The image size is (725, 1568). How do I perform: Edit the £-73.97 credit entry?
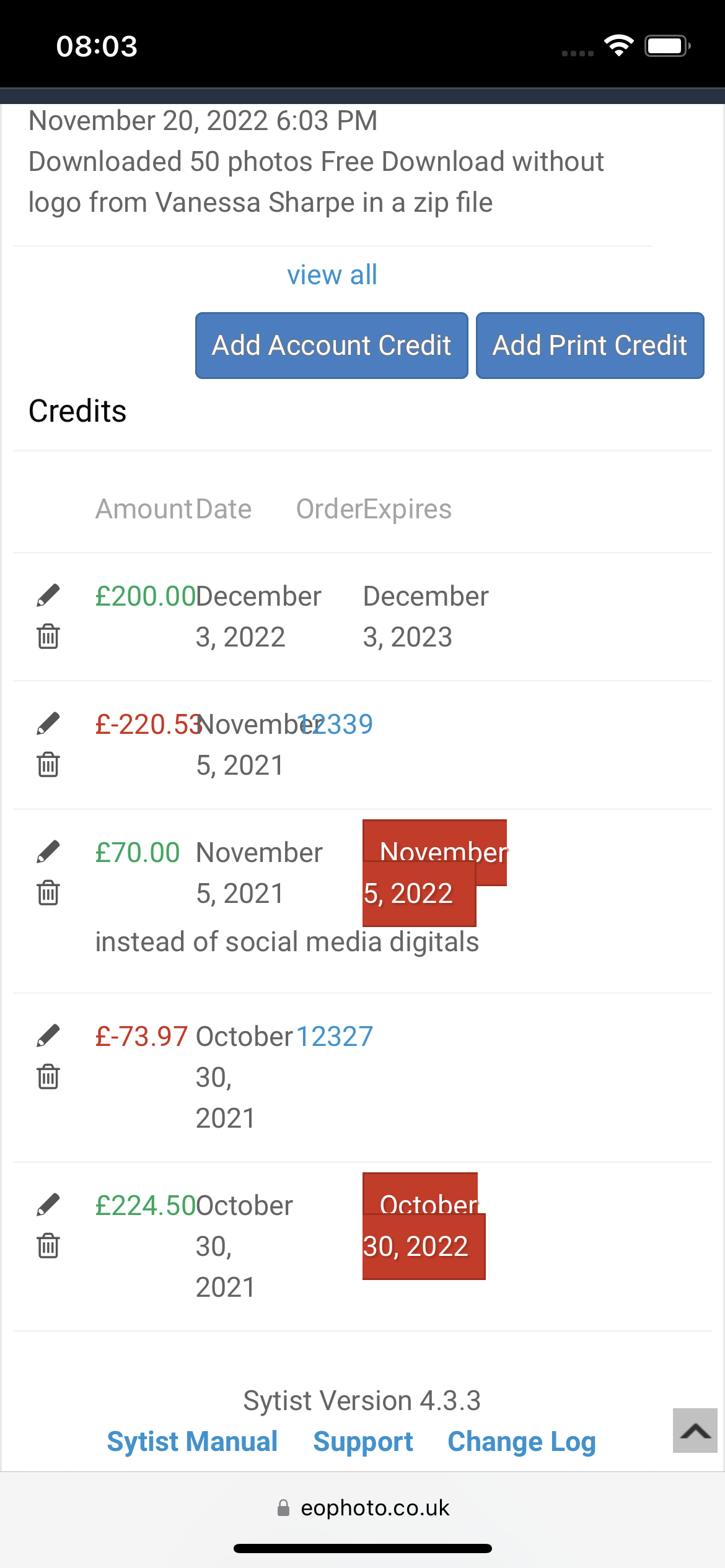coord(48,1036)
